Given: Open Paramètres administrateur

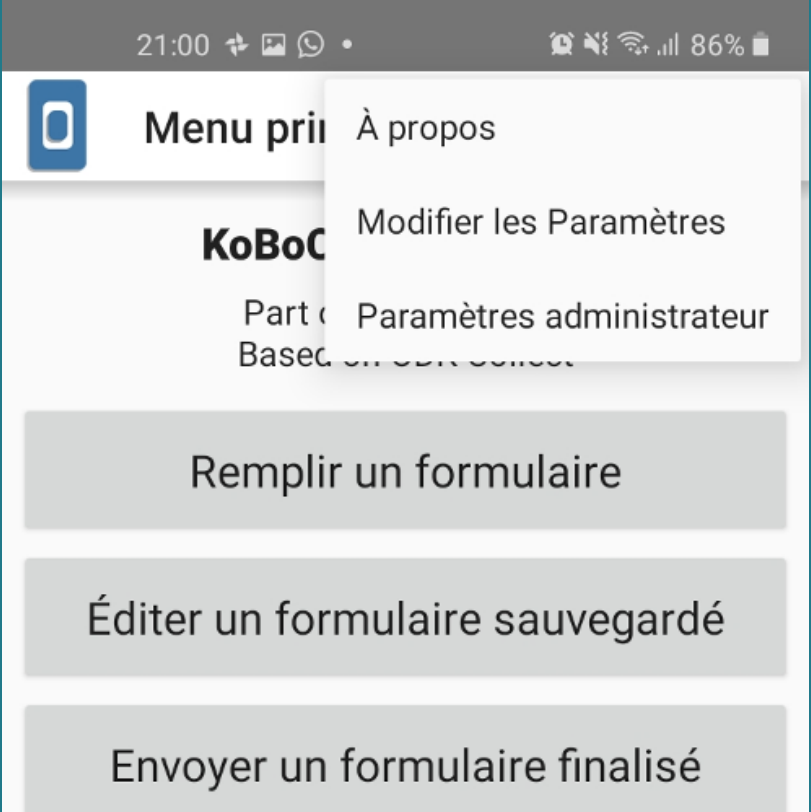Looking at the screenshot, I should tap(562, 316).
